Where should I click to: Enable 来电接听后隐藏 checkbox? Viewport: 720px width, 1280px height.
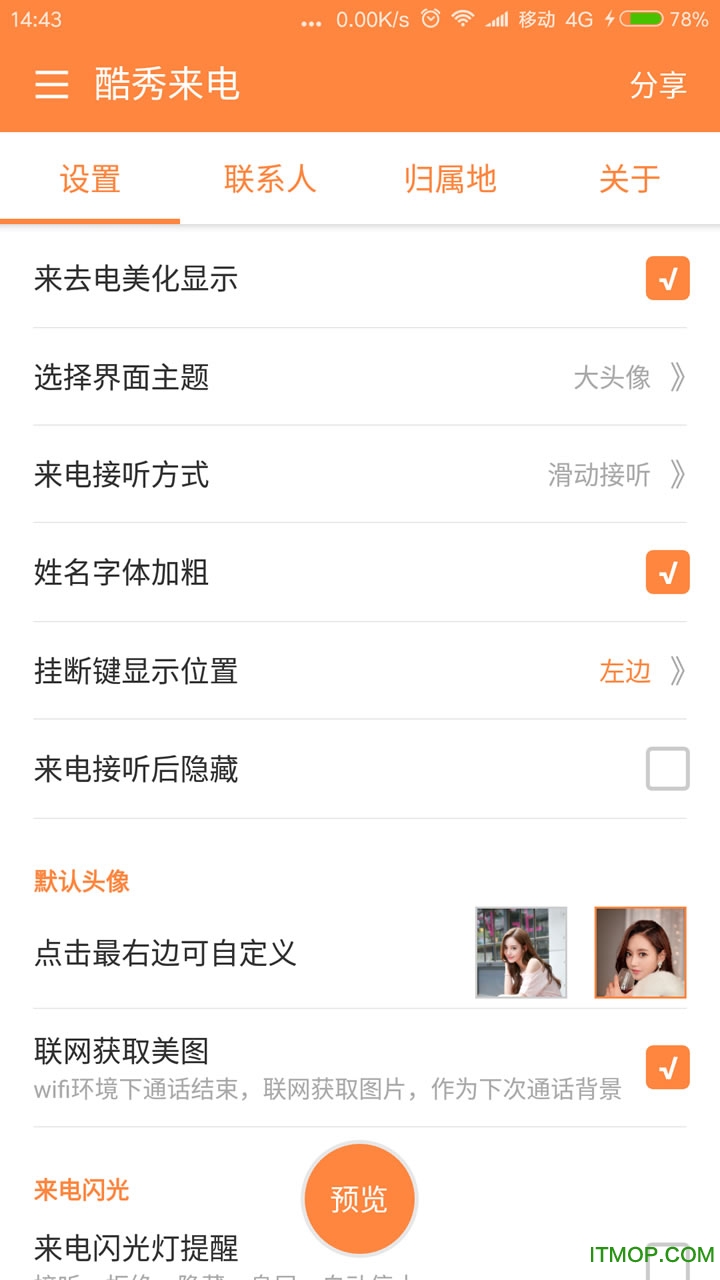(x=667, y=769)
